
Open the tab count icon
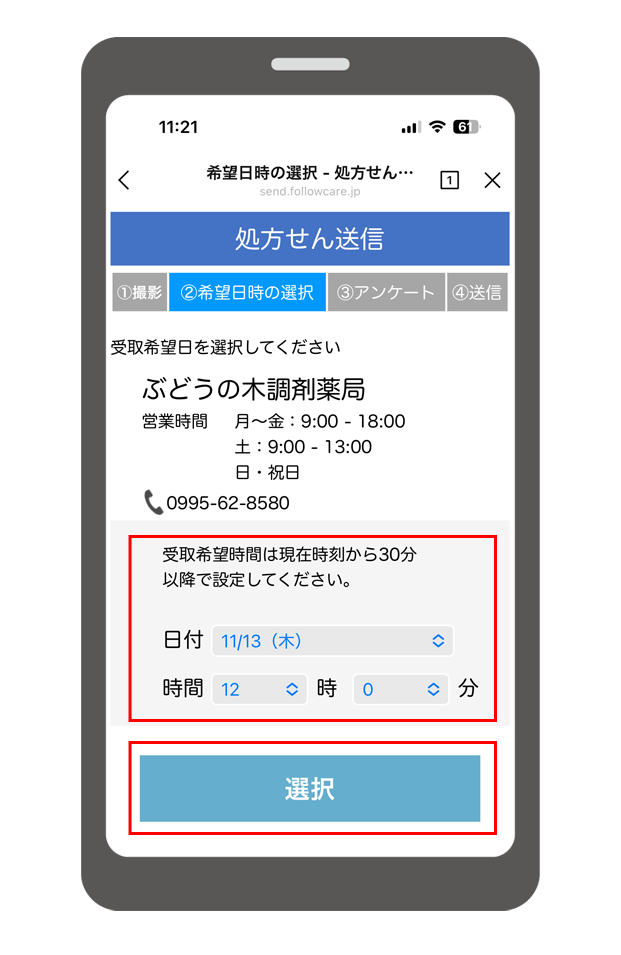(x=450, y=180)
